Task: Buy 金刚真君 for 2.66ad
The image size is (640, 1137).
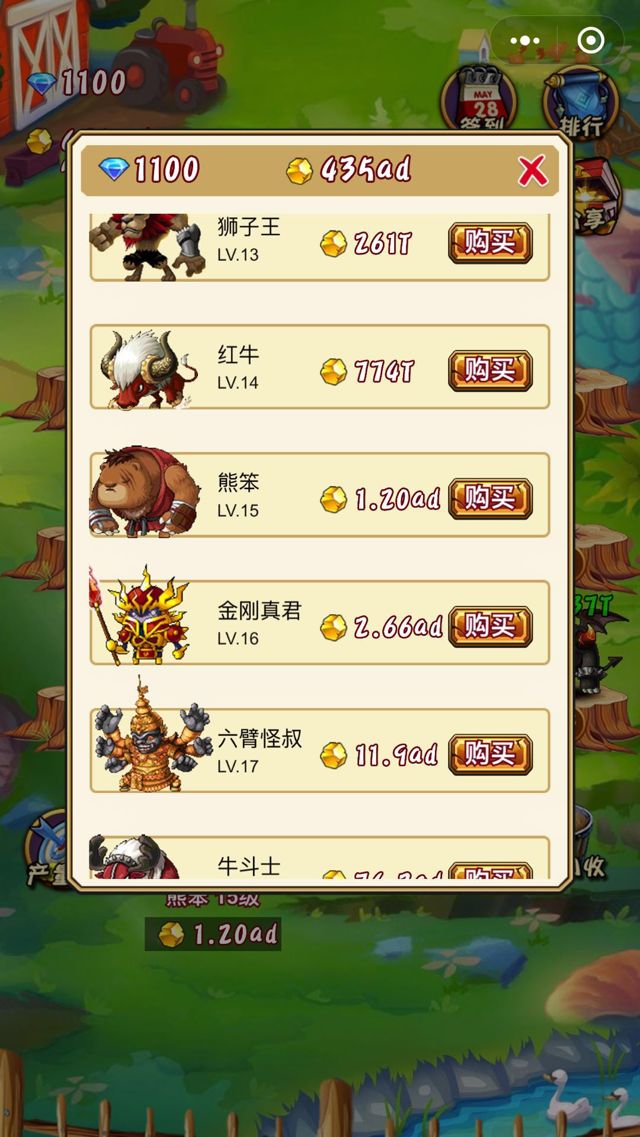Action: [x=490, y=626]
